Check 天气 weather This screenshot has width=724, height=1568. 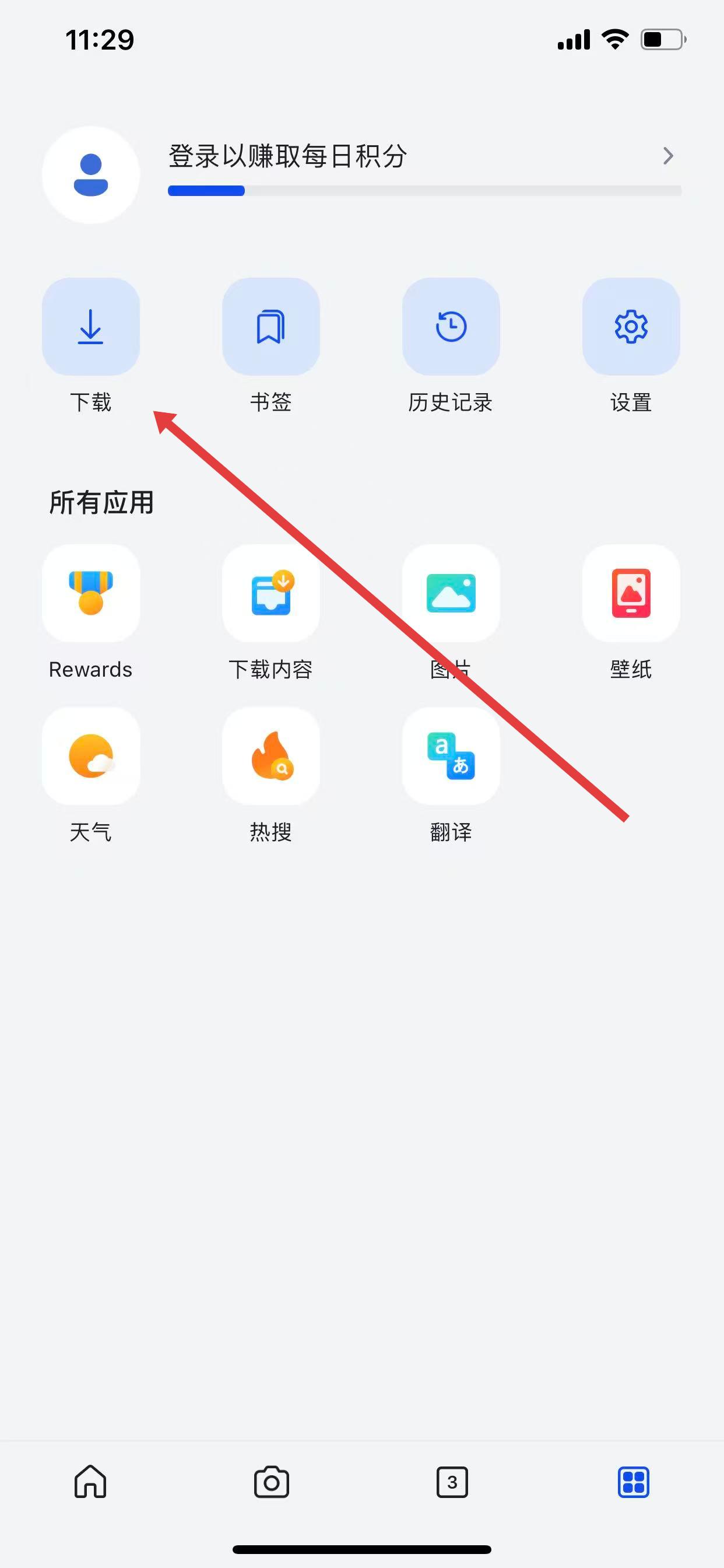91,756
